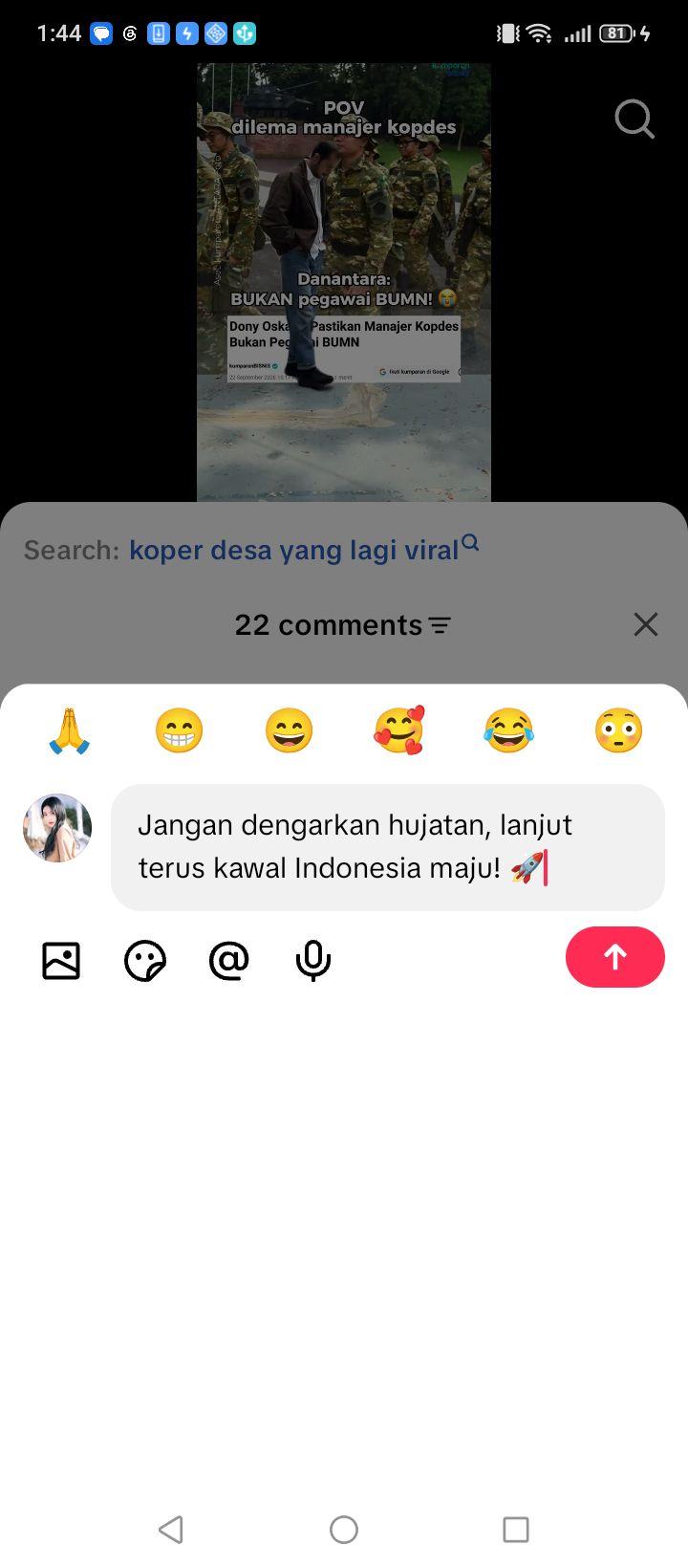The height and width of the screenshot is (1568, 688).
Task: Tap the comment text field
Action: point(388,847)
